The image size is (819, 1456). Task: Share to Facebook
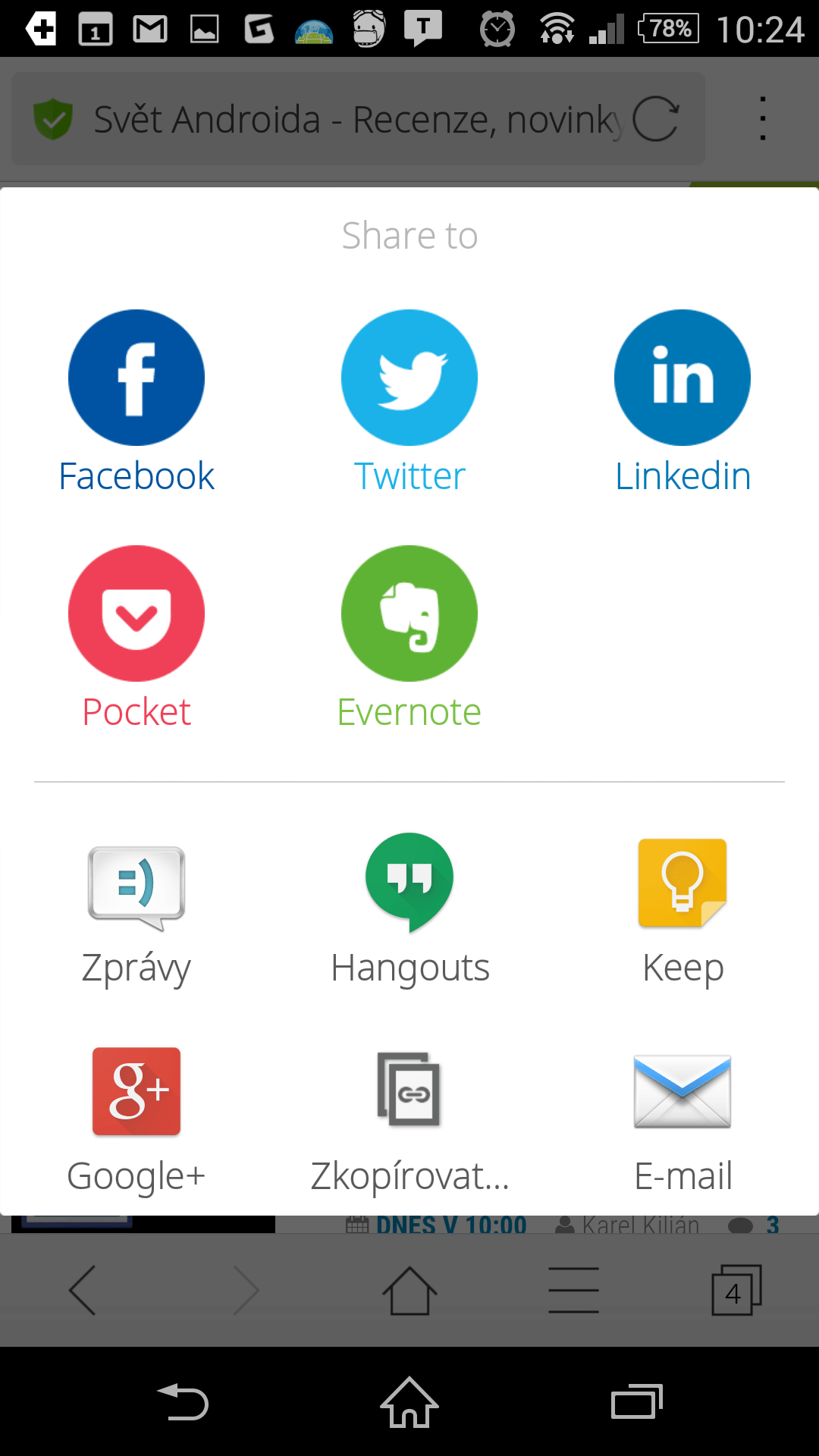(x=136, y=403)
